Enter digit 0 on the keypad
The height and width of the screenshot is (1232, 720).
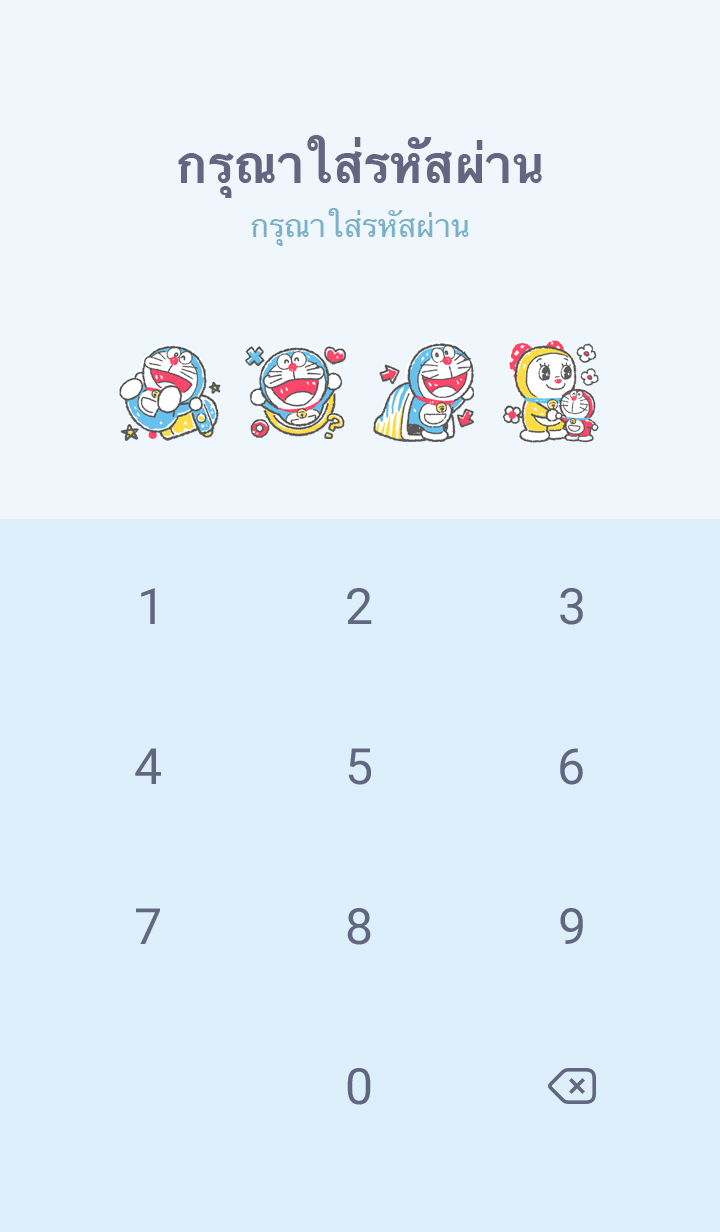pyautogui.click(x=359, y=1087)
